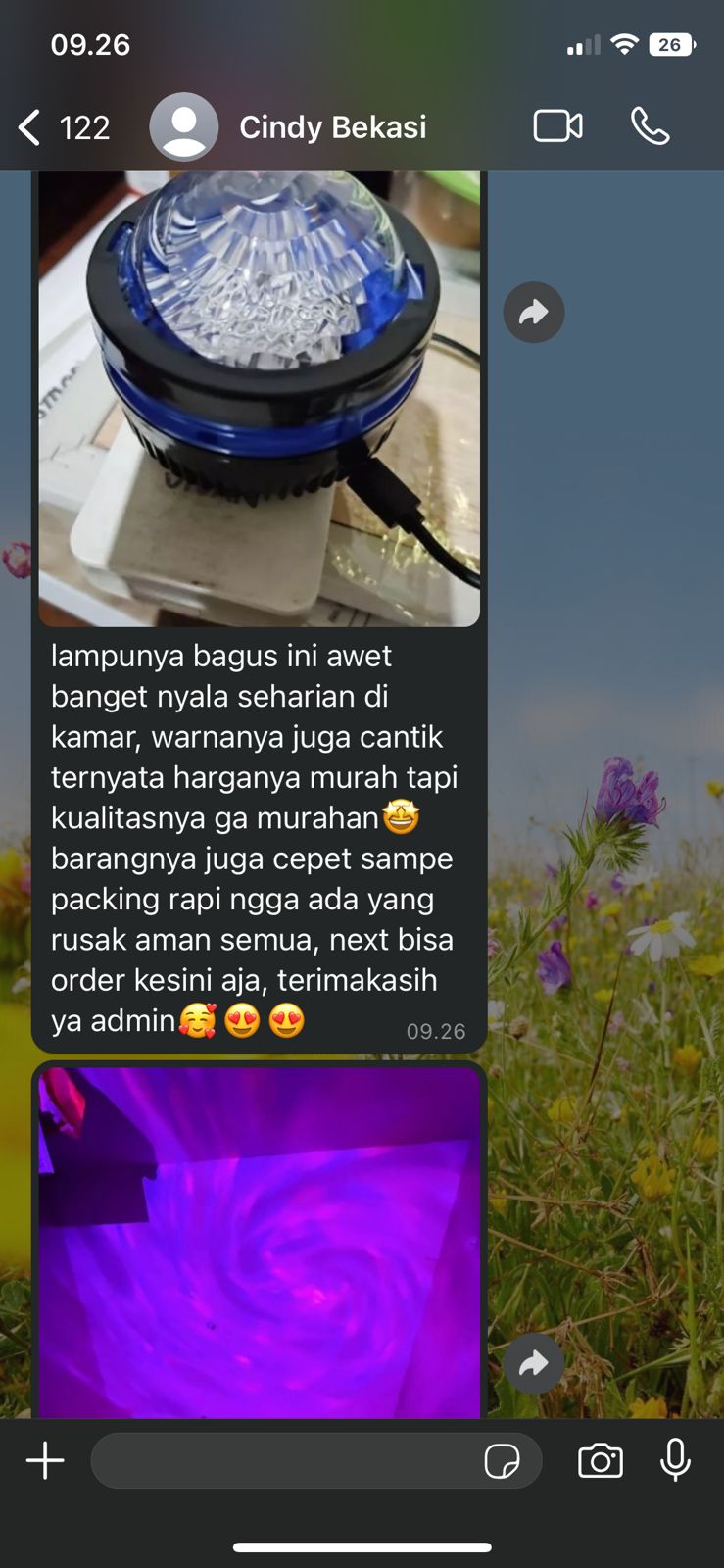The image size is (724, 1568).
Task: Tap the microphone to record voice message
Action: point(675,1460)
